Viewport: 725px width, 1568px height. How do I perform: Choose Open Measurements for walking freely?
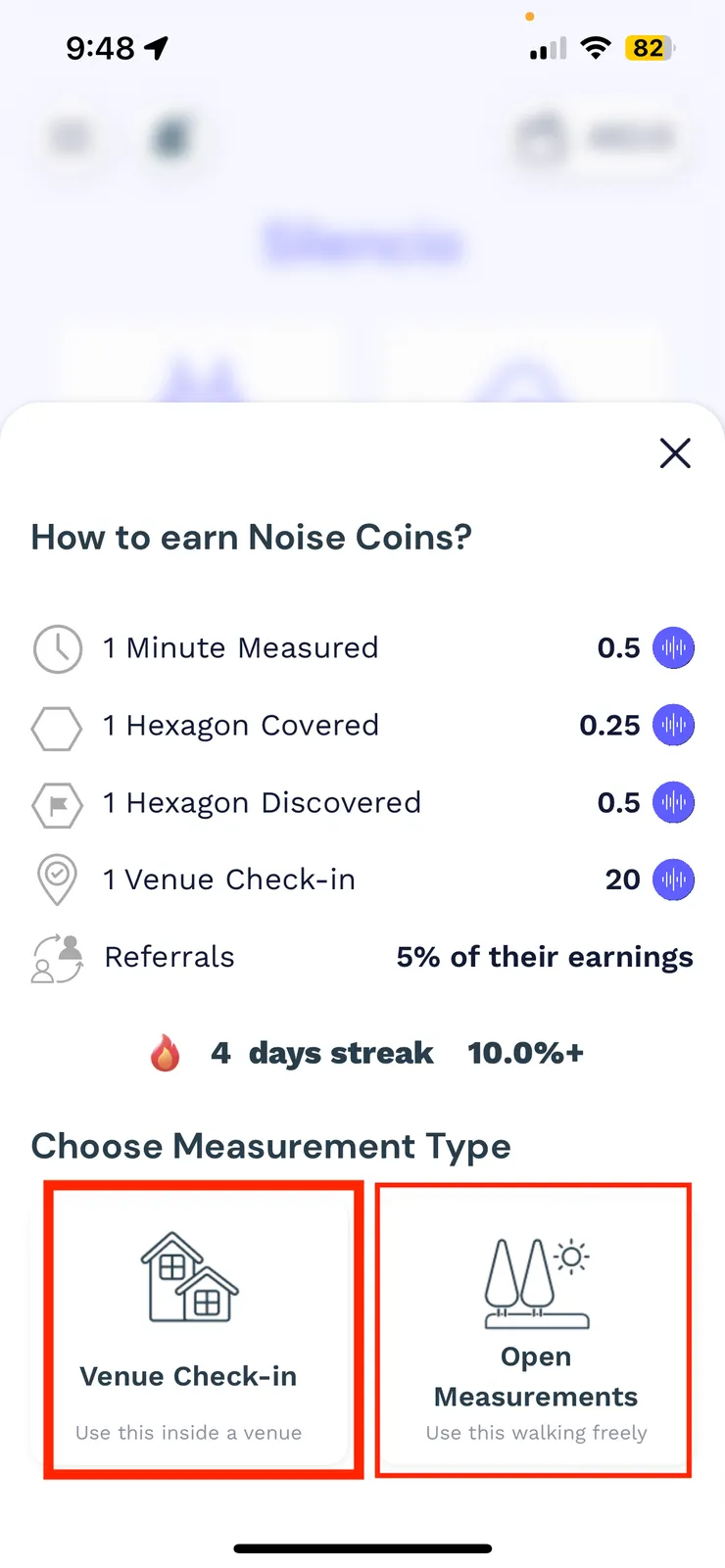534,1329
